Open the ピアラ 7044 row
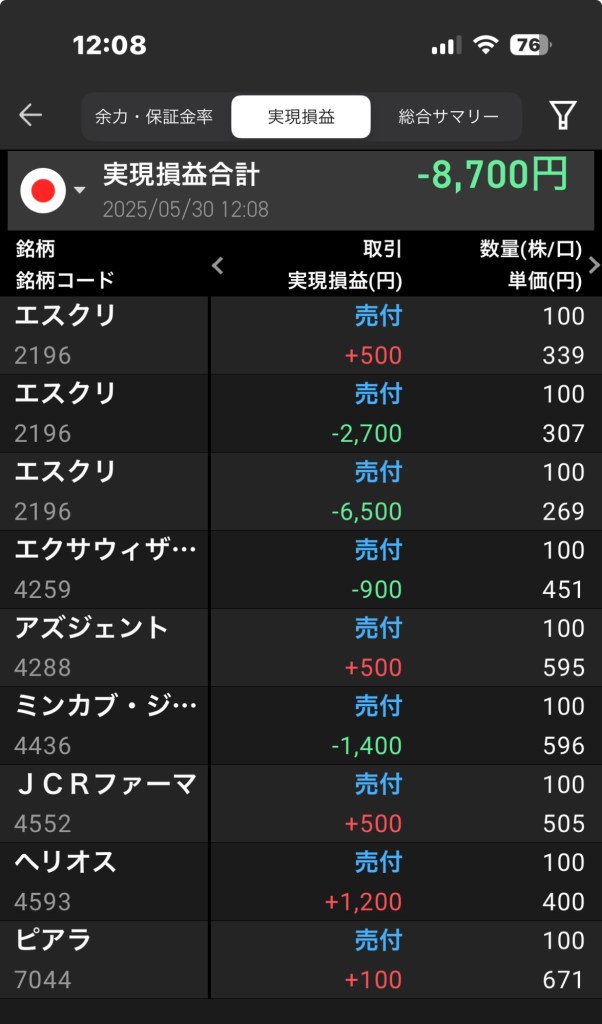602x1024 pixels. coord(300,959)
